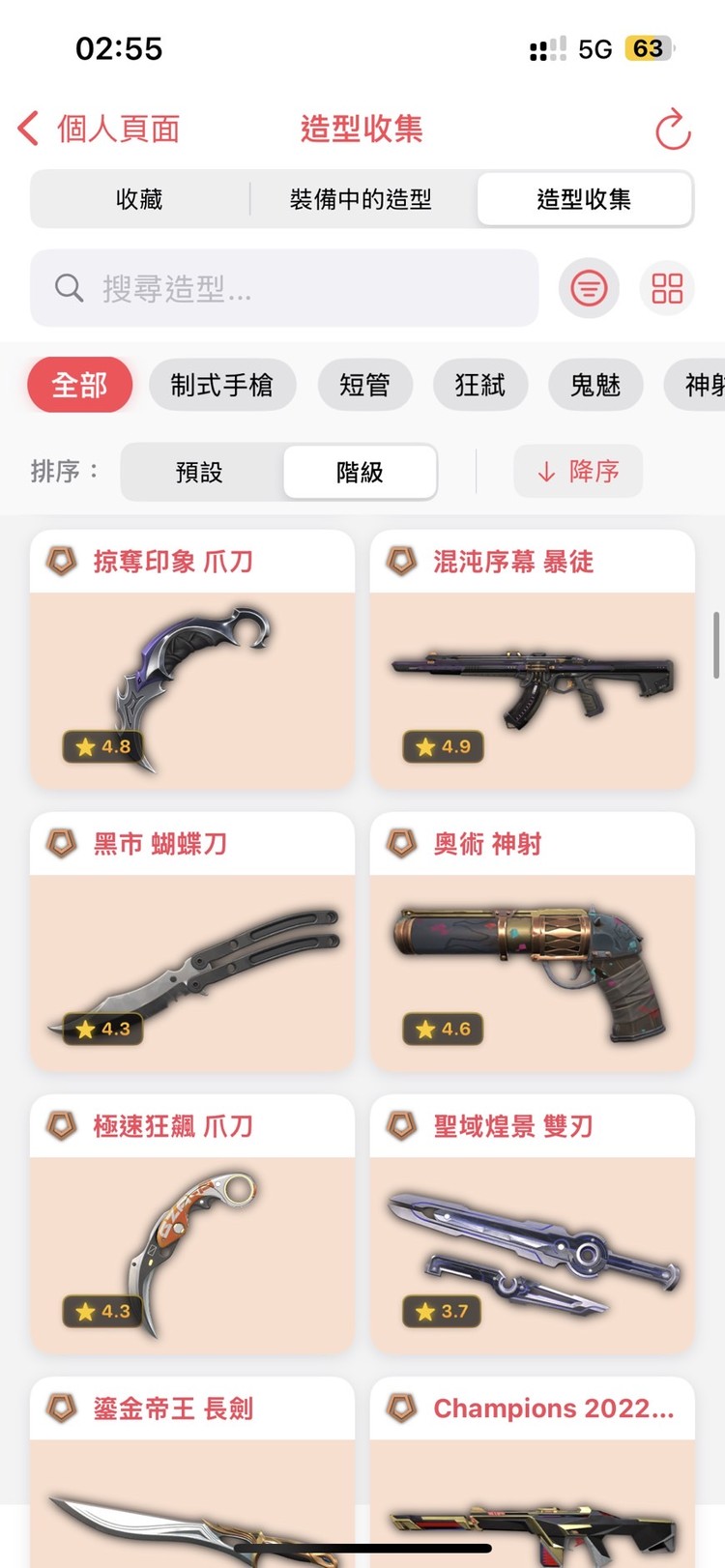Screen dimensions: 725x1568
Task: Toggle 降序 descending sort order
Action: pos(577,472)
